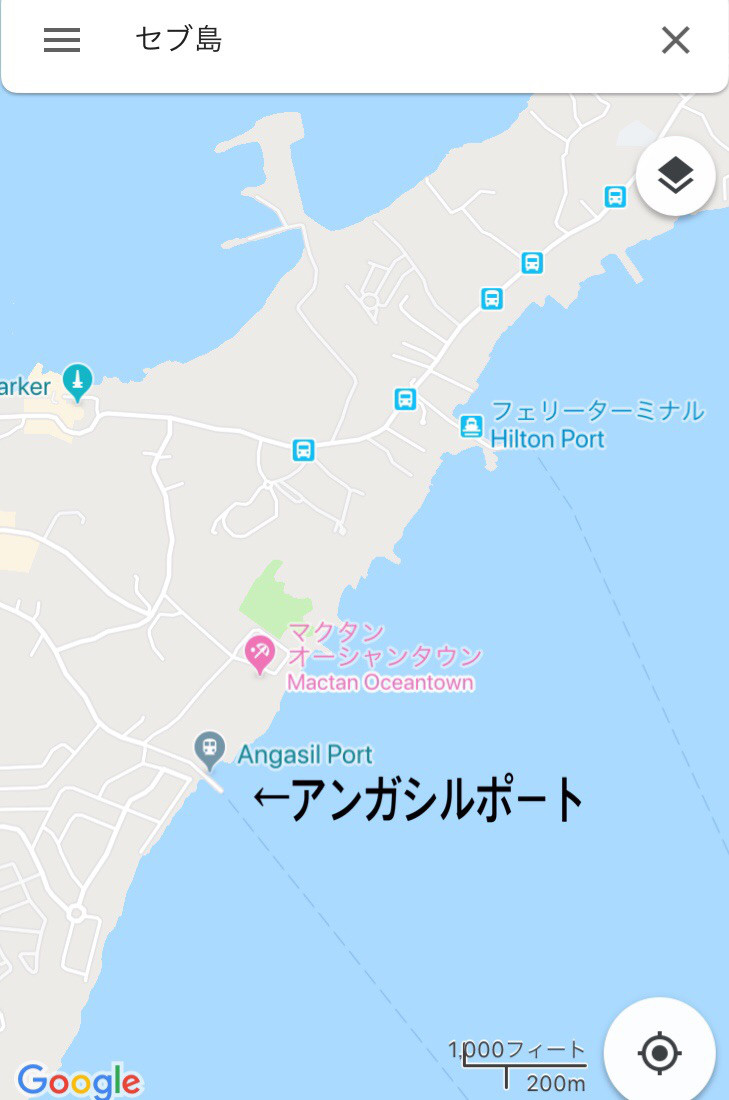The width and height of the screenshot is (729, 1100).
Task: Select the Hilton Port ferry terminal pin
Action: click(x=471, y=427)
